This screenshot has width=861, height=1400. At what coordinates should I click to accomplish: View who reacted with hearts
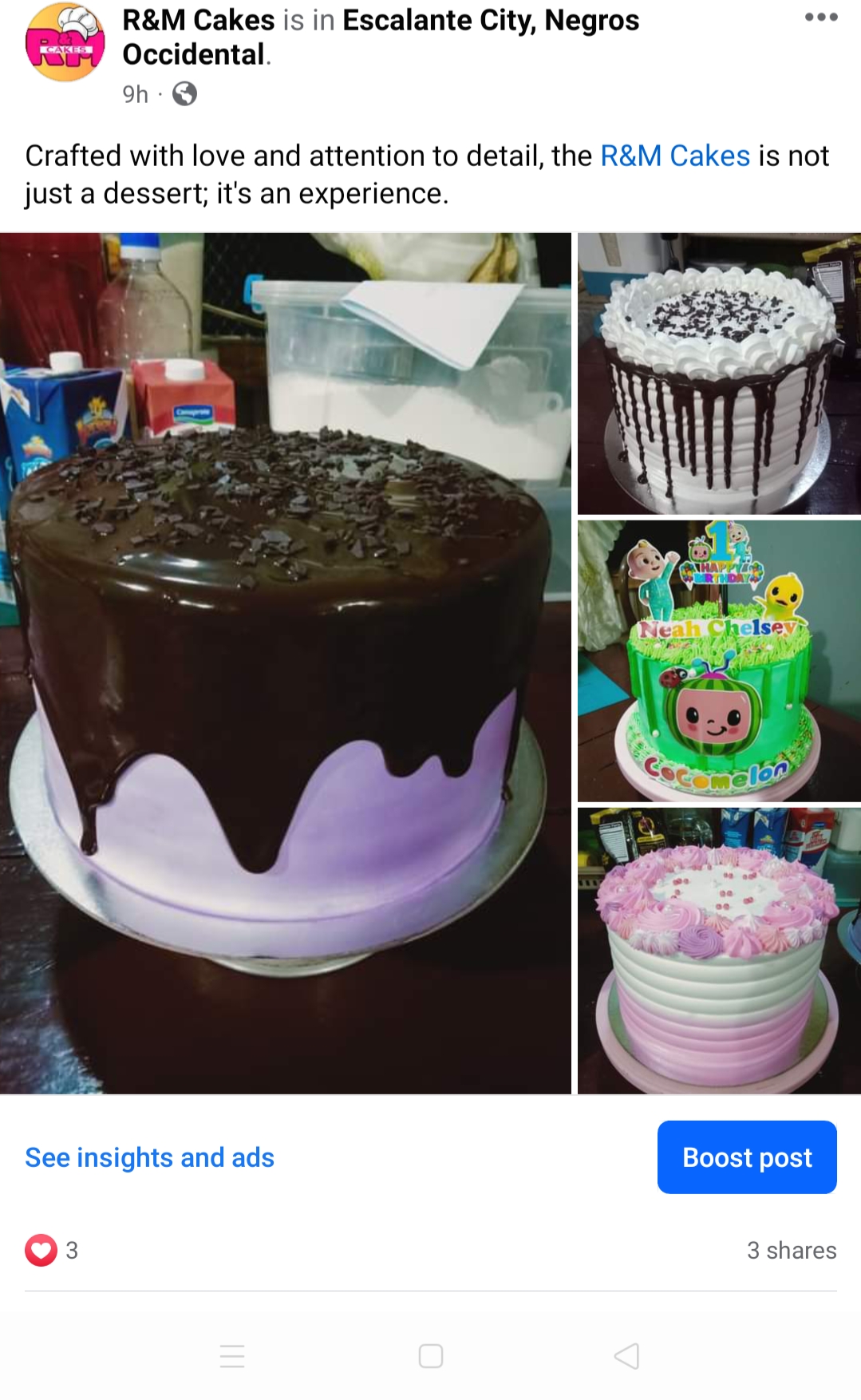coord(51,1250)
